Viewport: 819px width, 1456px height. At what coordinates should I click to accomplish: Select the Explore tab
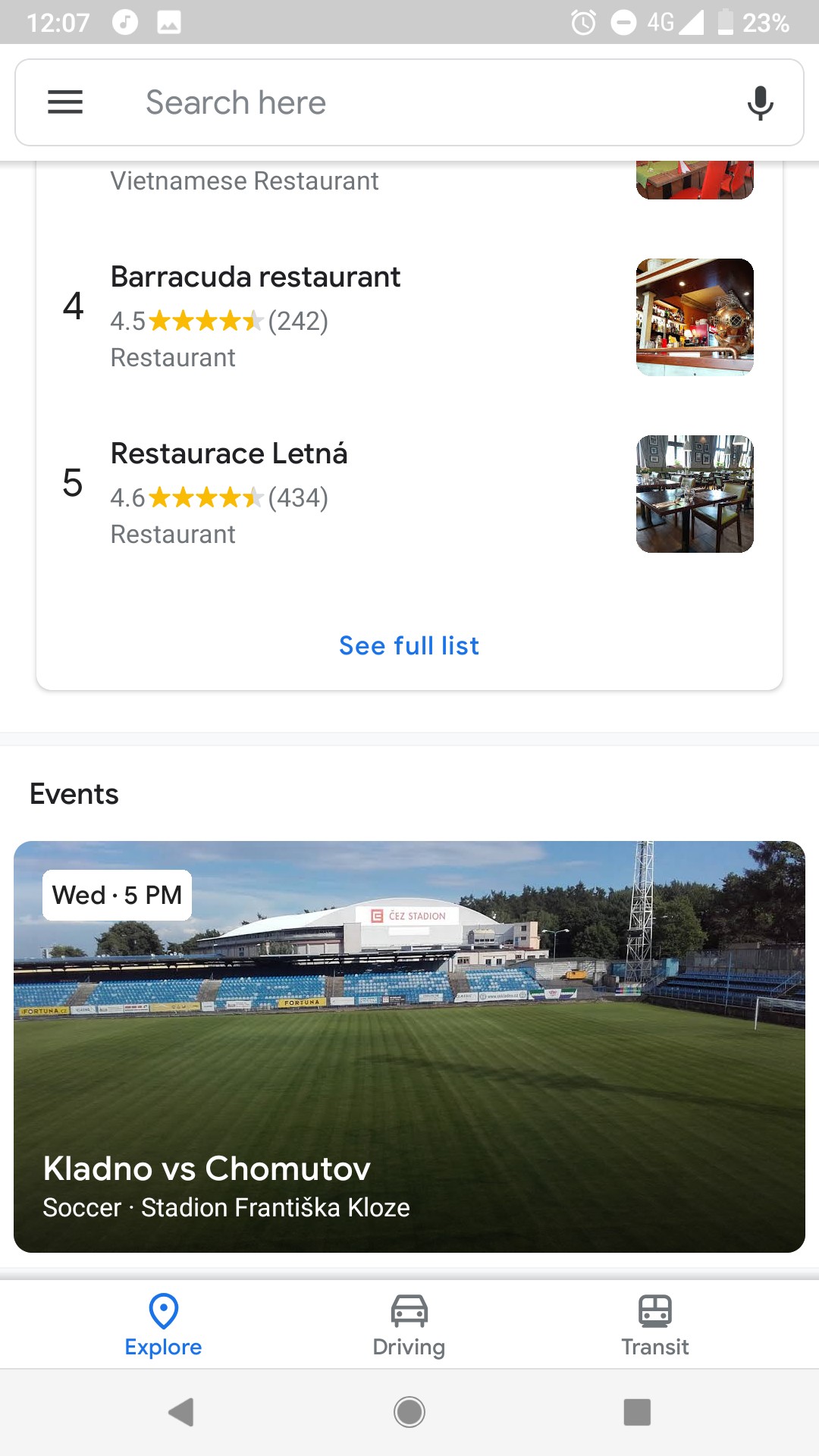coord(163,1326)
